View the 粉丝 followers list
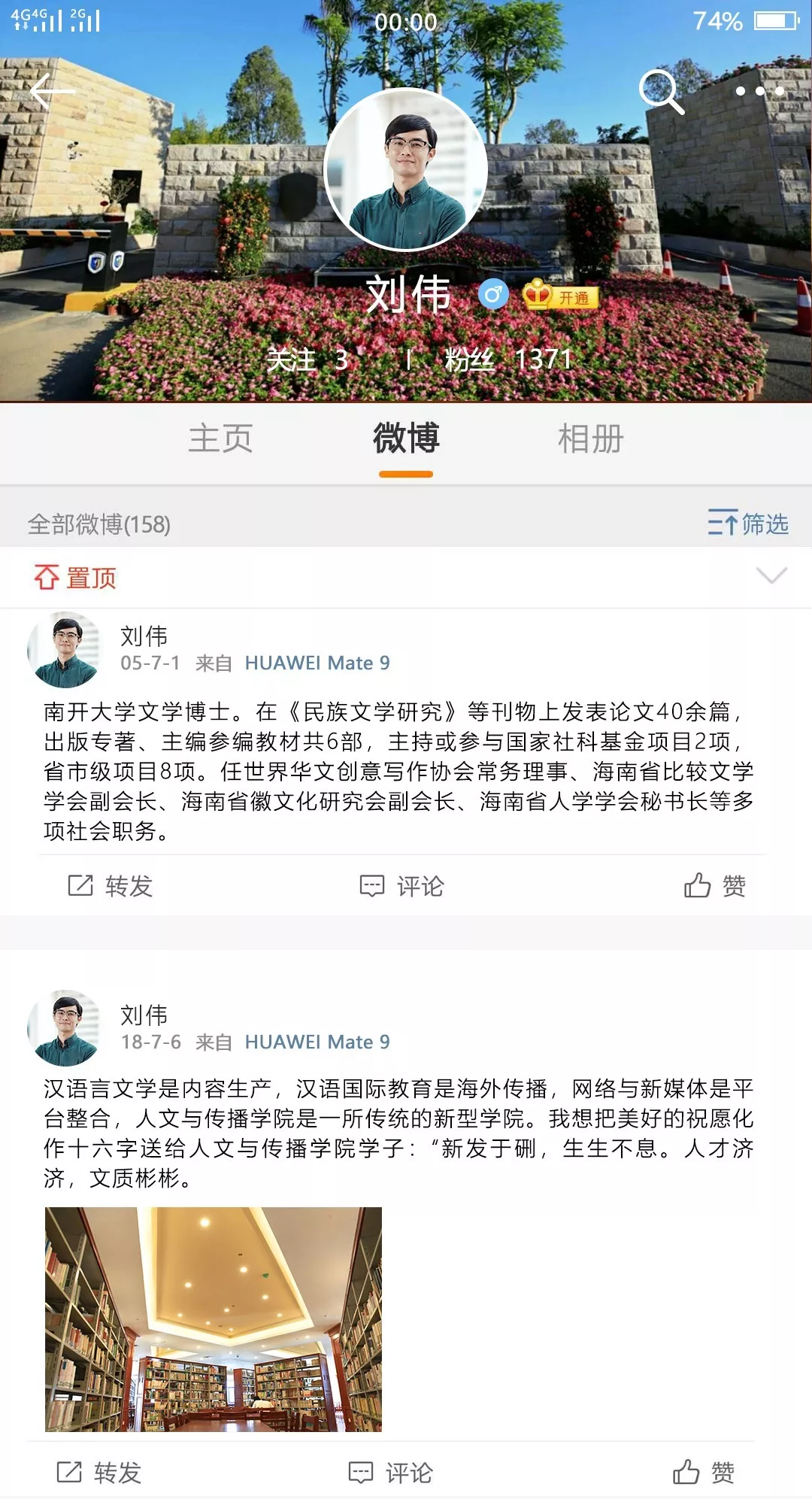 [508, 360]
